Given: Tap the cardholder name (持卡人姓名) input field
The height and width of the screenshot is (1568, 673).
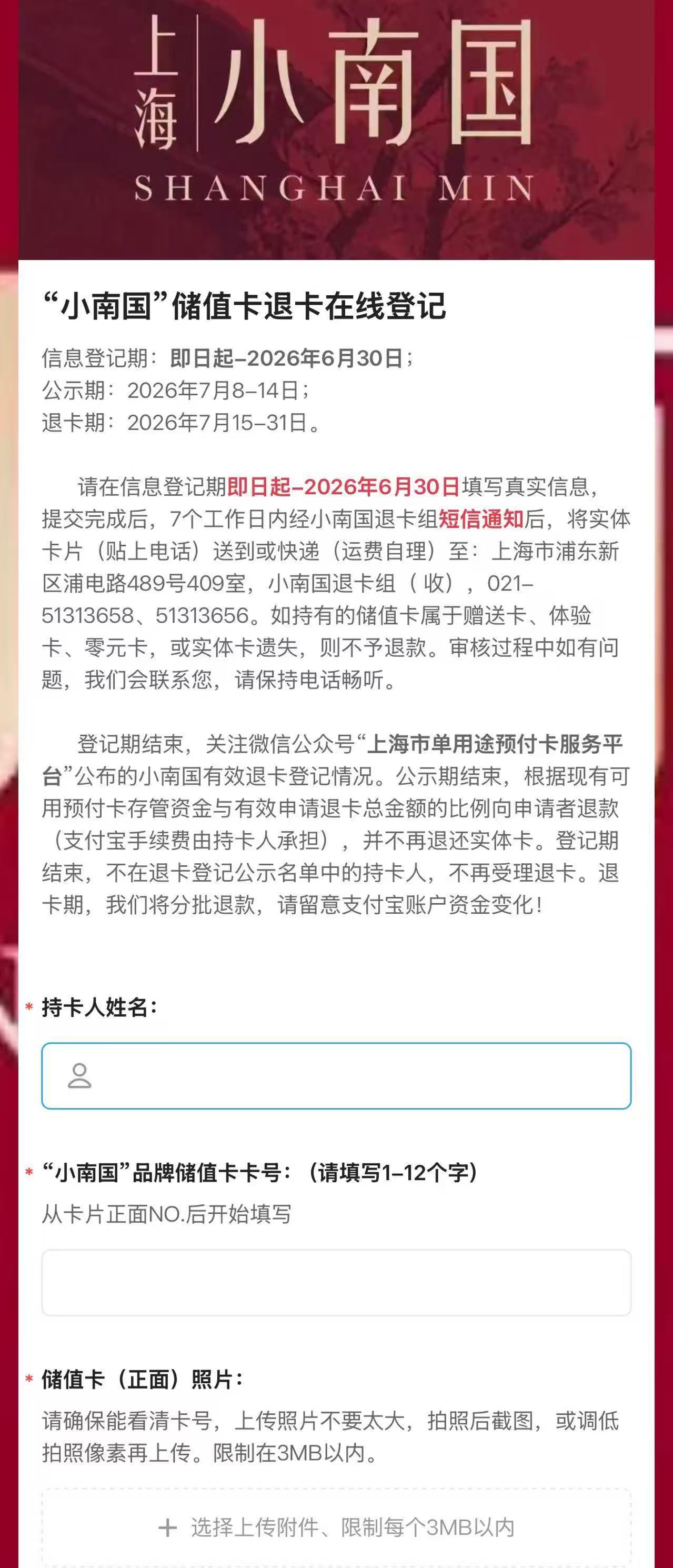Looking at the screenshot, I should pyautogui.click(x=336, y=1075).
